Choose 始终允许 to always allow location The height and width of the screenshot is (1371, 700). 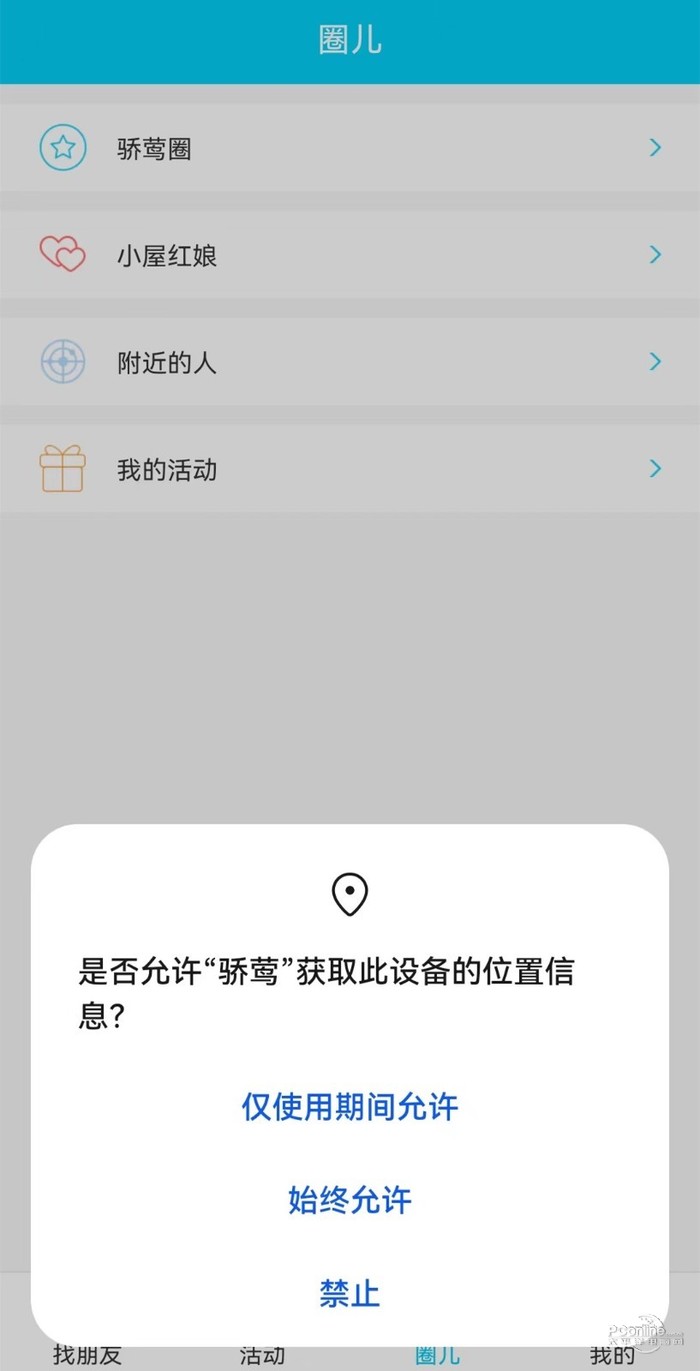click(350, 1199)
